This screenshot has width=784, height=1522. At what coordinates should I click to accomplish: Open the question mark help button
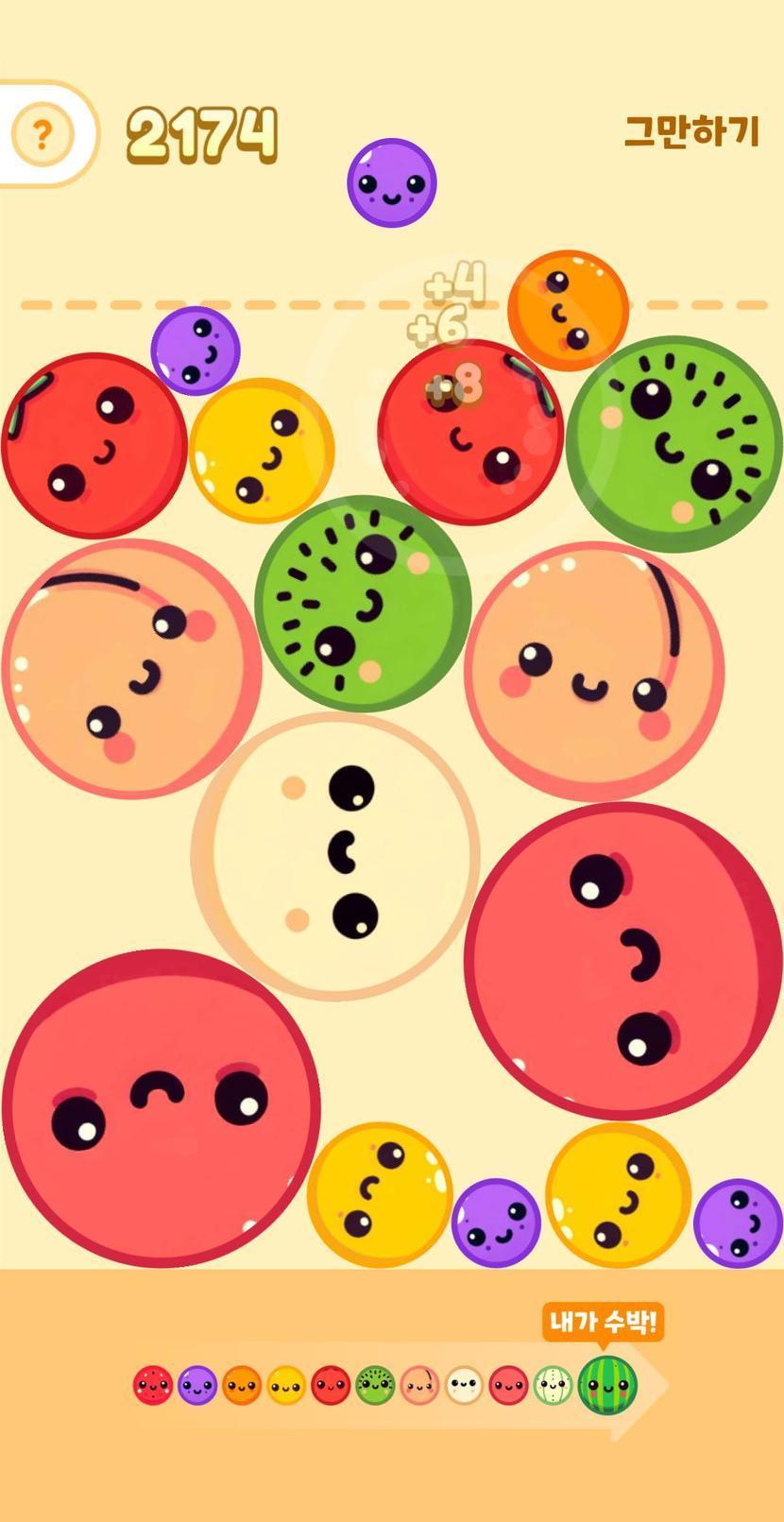pos(42,135)
